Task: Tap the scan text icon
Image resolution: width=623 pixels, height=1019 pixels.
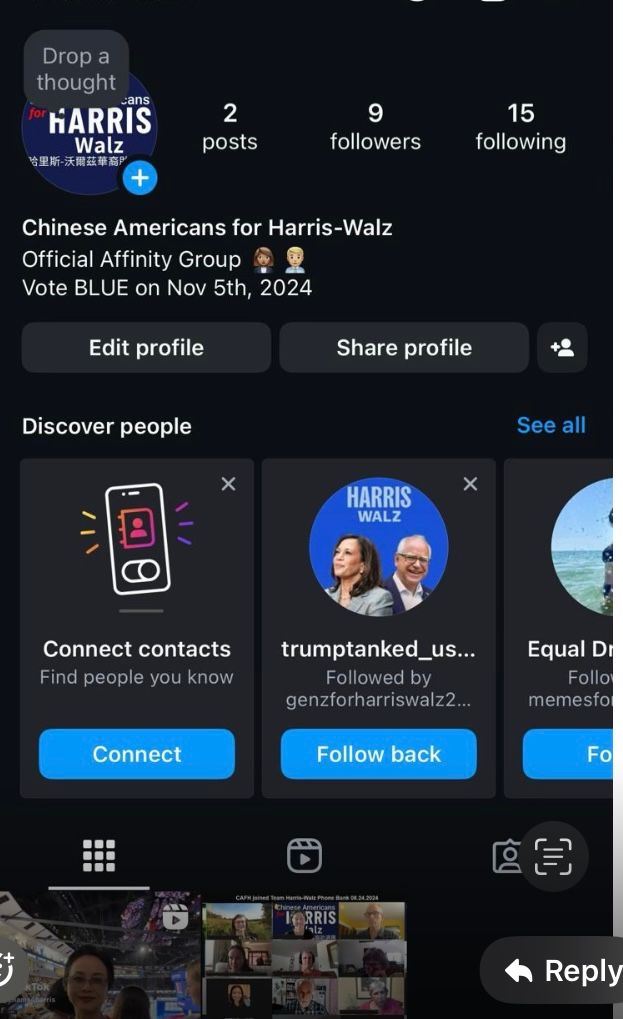Action: [x=553, y=856]
